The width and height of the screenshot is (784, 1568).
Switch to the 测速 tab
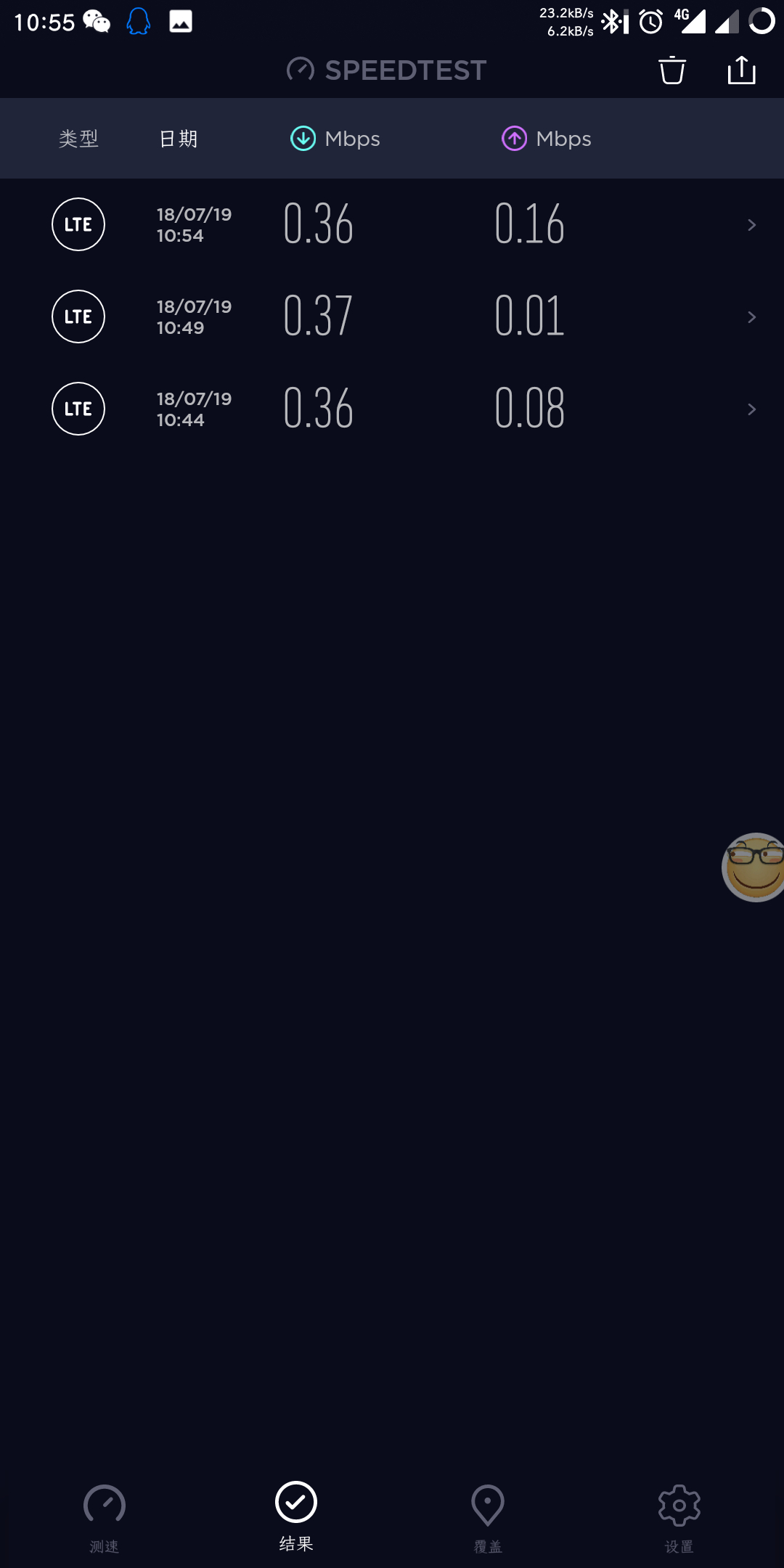click(105, 1514)
